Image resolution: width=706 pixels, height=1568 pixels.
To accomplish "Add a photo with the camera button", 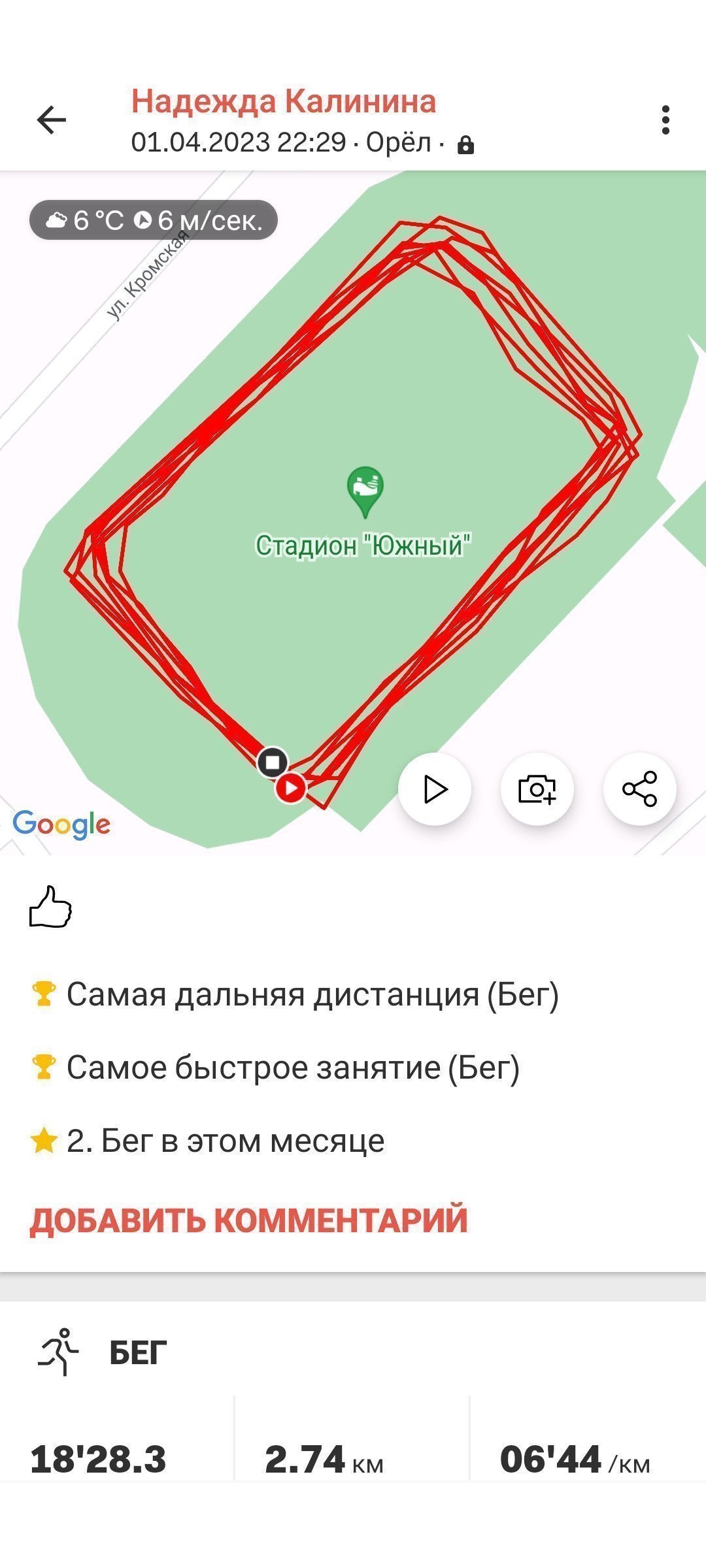I will [537, 789].
